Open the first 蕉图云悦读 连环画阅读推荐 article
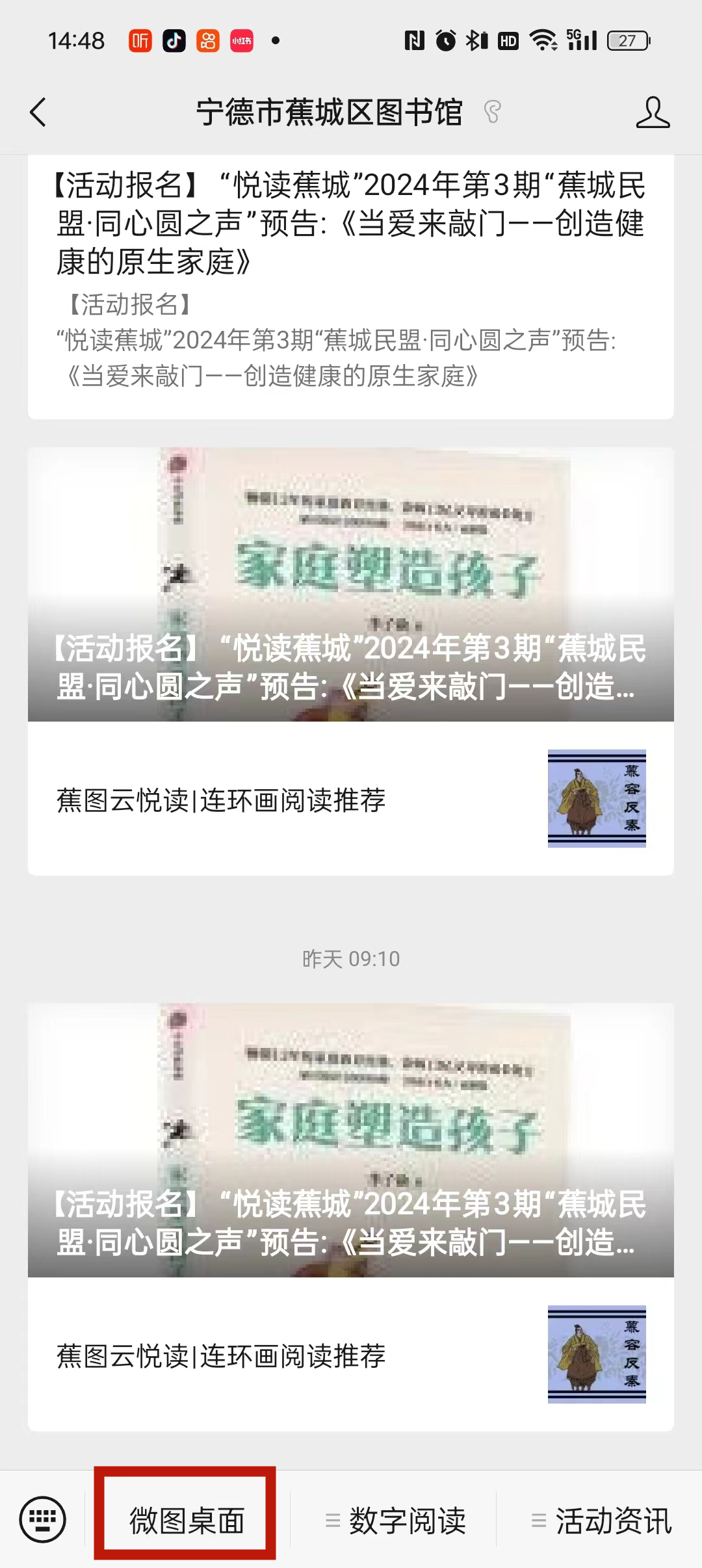 pyautogui.click(x=351, y=799)
